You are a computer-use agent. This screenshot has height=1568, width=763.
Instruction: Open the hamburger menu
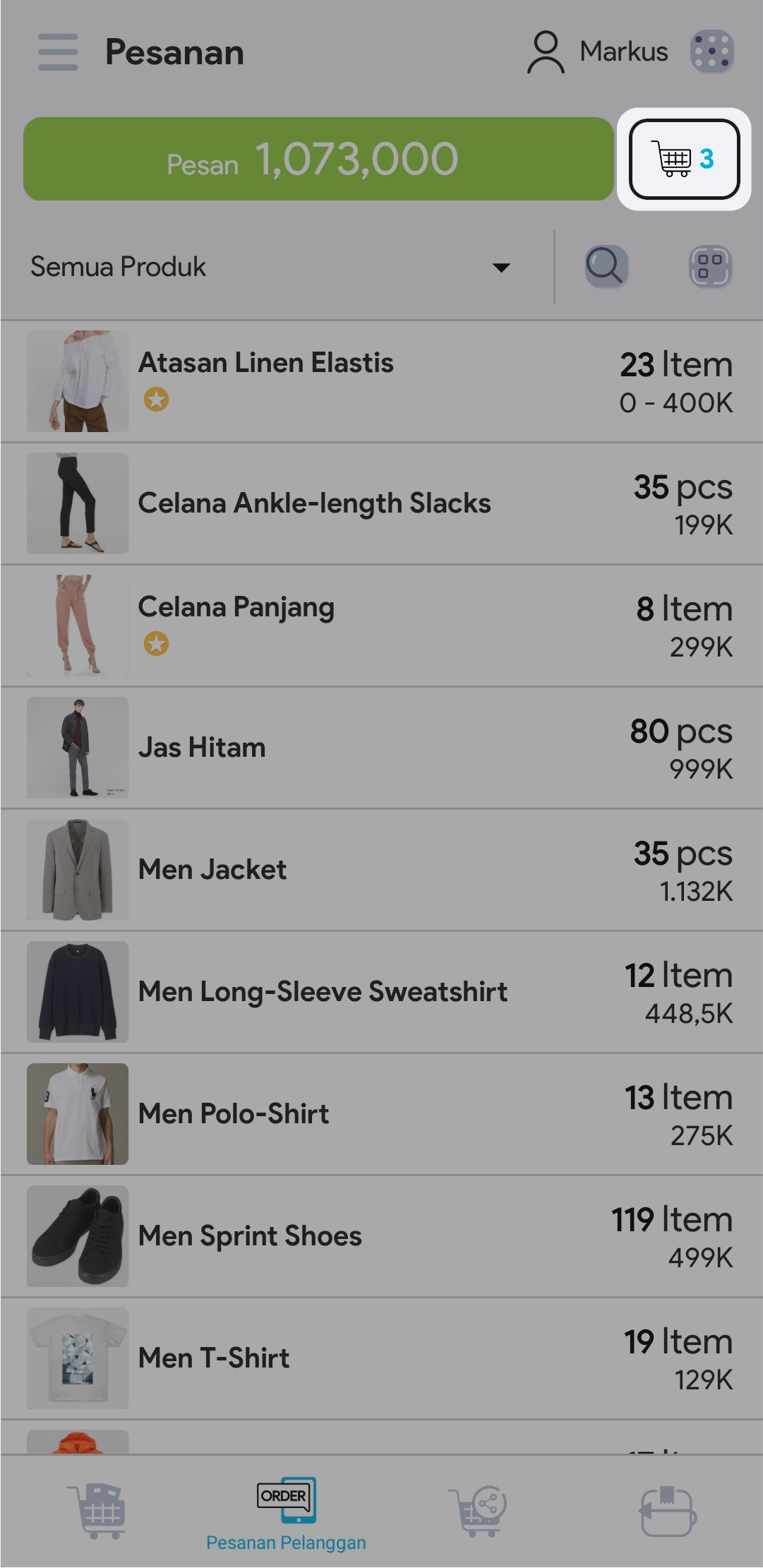click(x=58, y=52)
